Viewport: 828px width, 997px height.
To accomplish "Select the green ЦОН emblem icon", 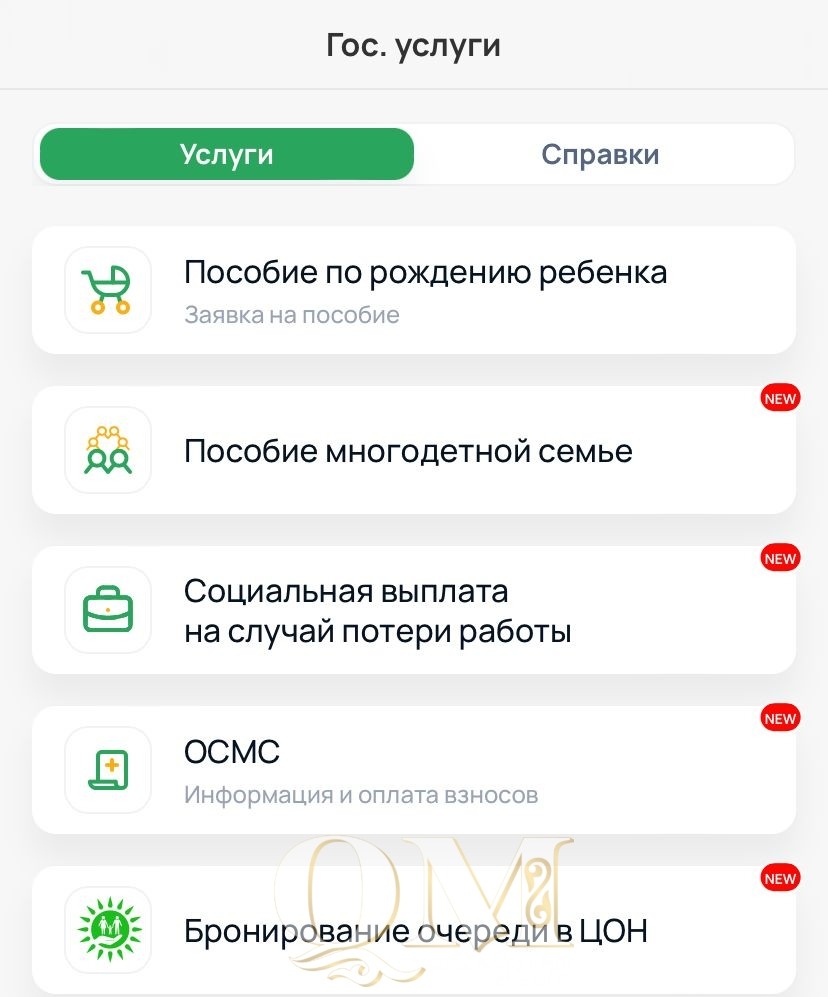I will (x=107, y=928).
